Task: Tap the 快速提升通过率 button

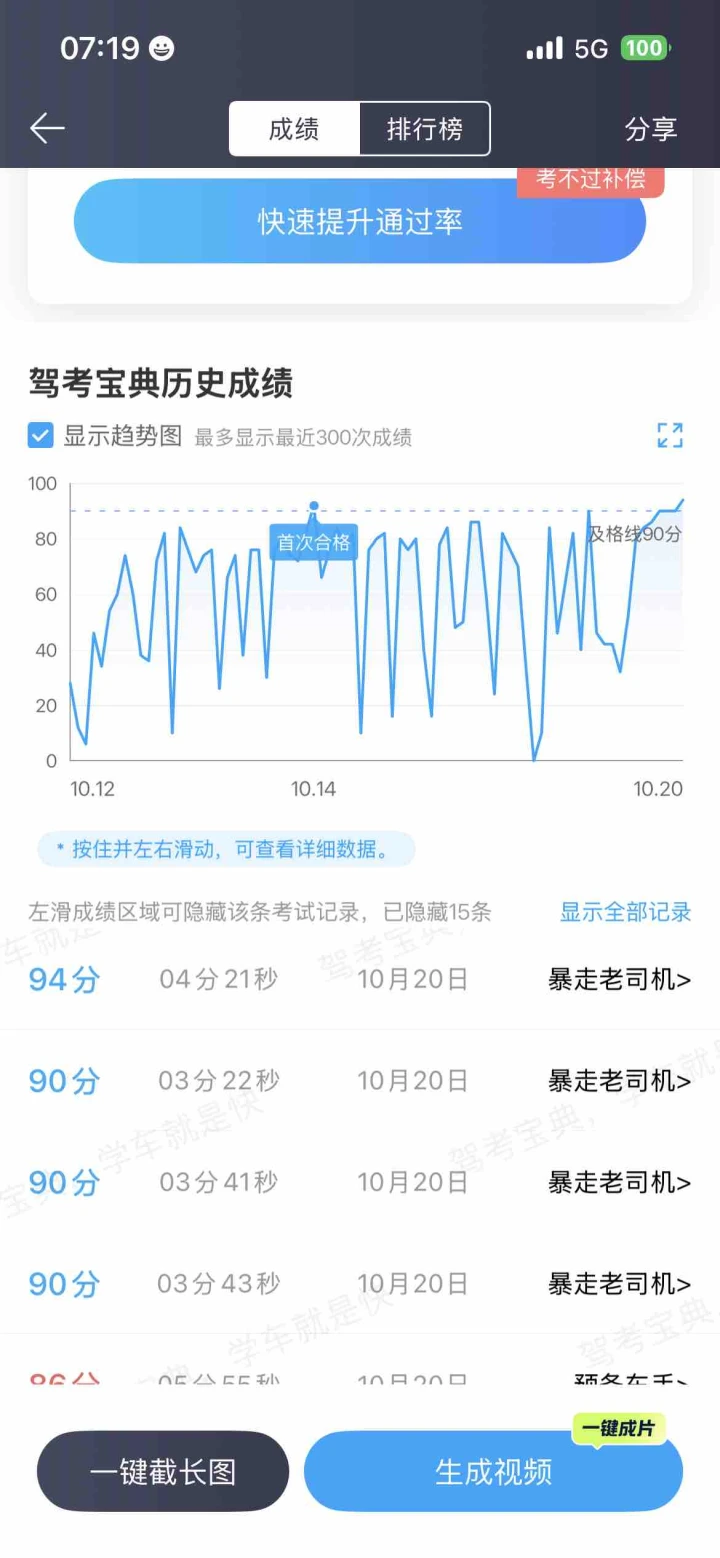Action: coord(360,221)
